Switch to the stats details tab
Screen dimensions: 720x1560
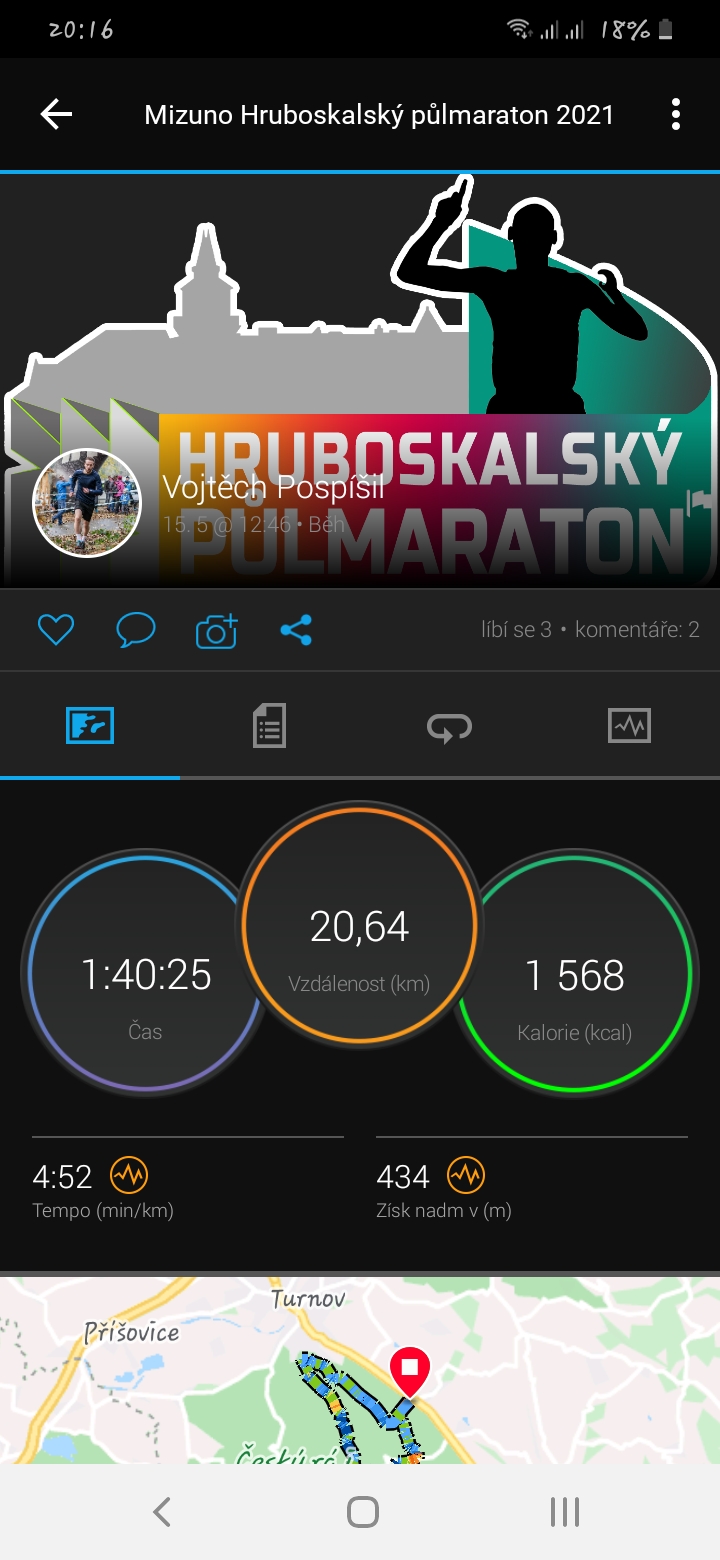269,725
